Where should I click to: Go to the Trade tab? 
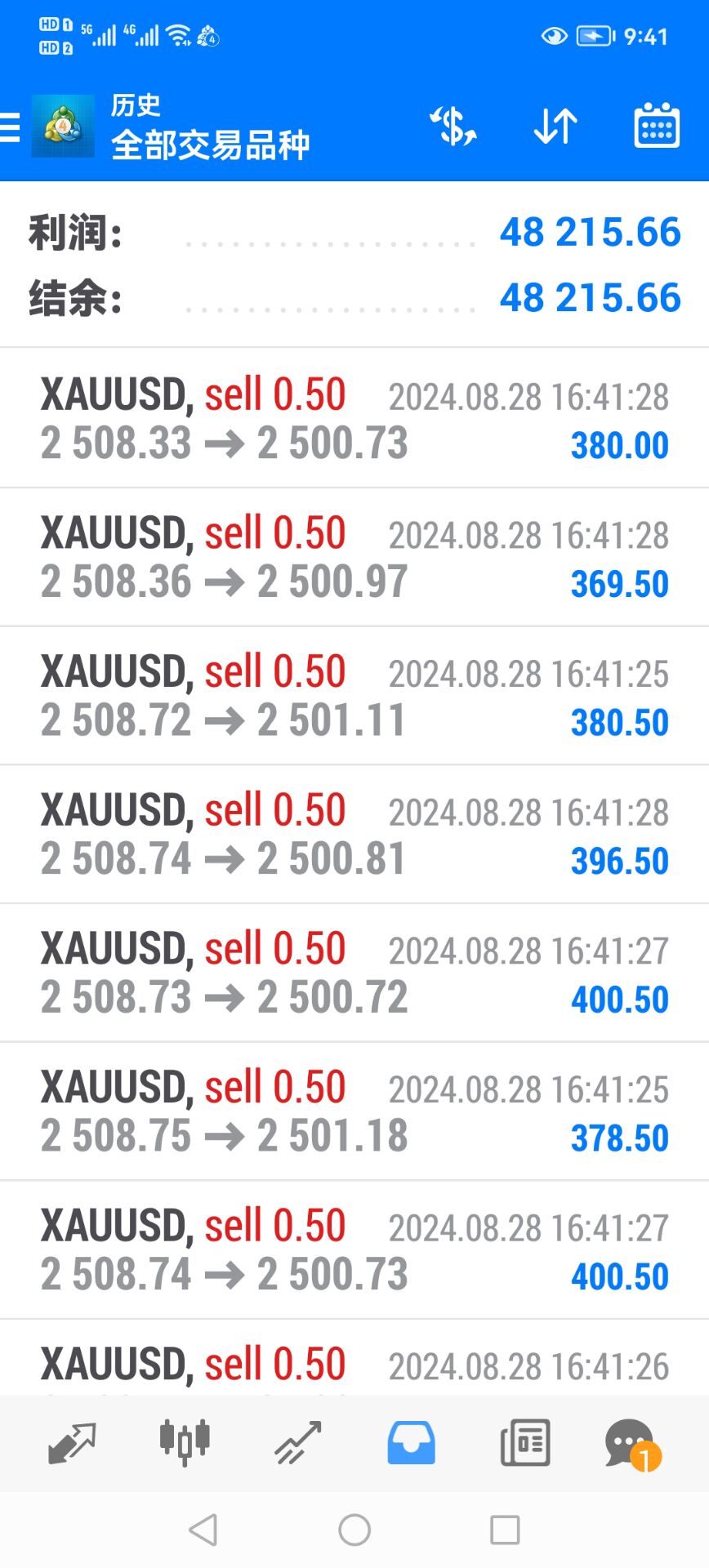(297, 1443)
